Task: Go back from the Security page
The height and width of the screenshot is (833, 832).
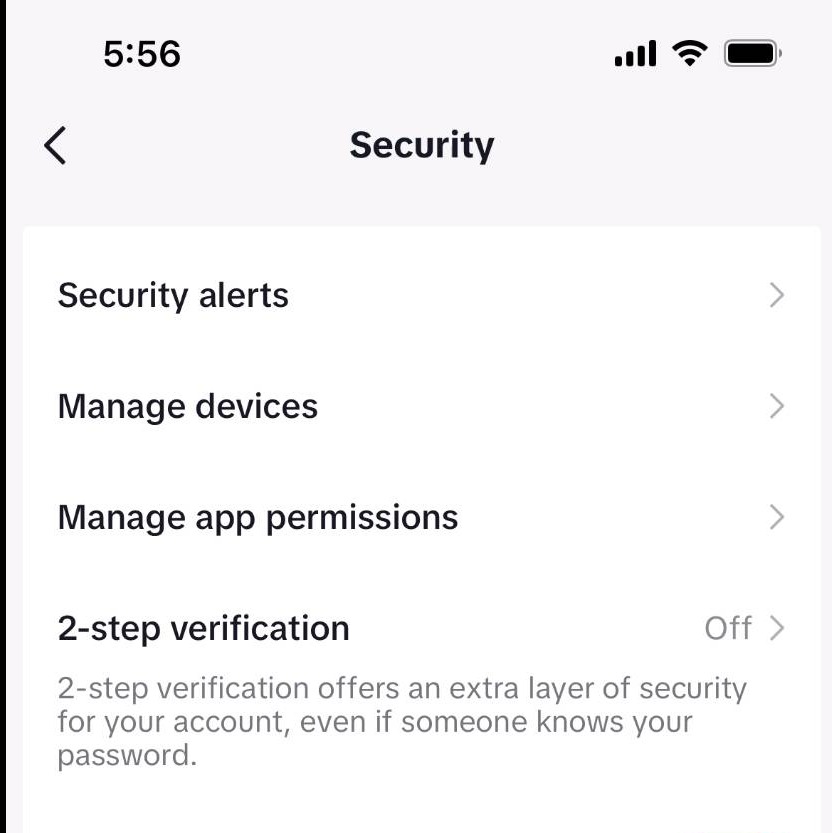Action: 55,146
